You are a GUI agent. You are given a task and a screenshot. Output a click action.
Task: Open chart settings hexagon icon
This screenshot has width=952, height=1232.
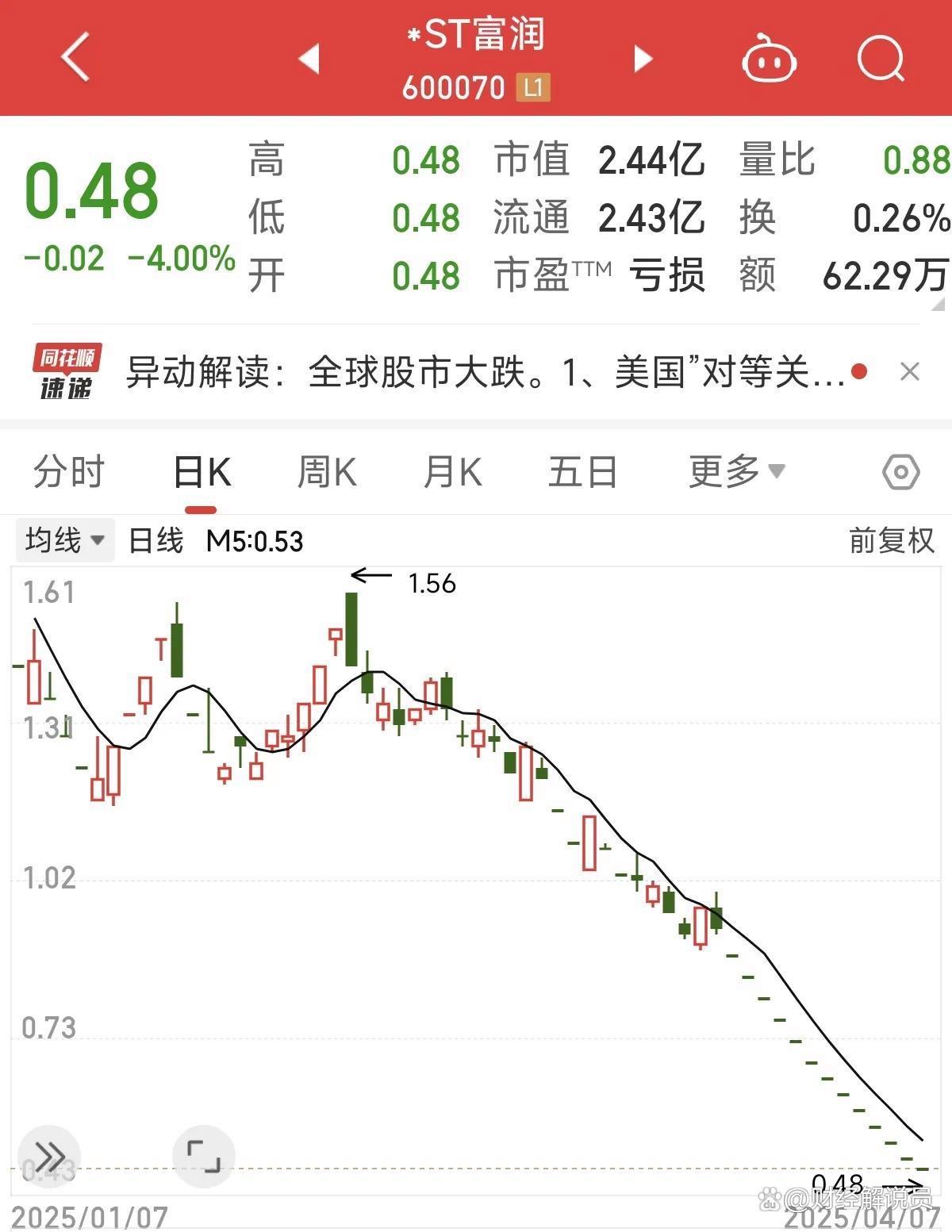point(900,473)
